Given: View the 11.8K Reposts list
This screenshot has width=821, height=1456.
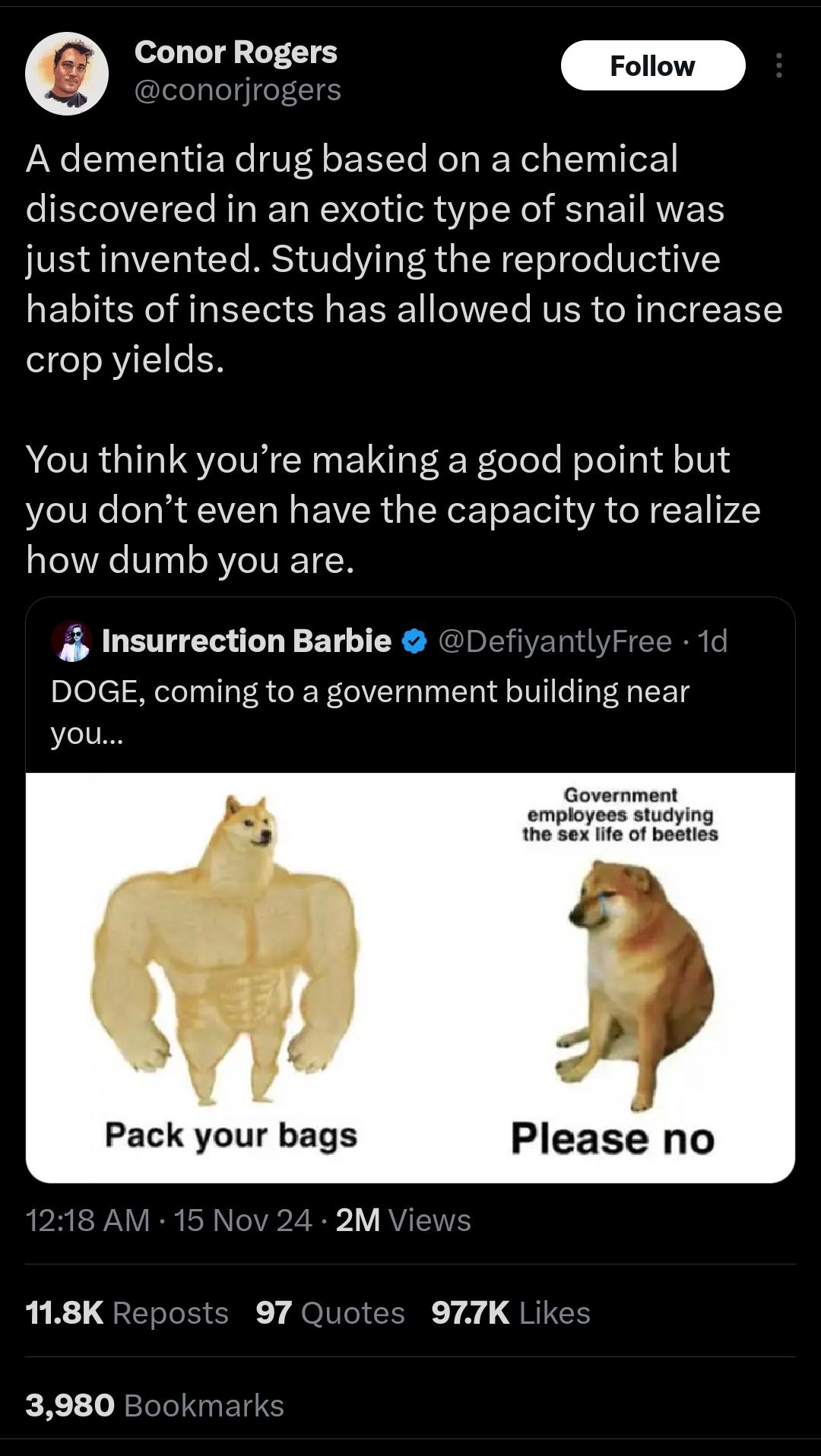Looking at the screenshot, I should (x=127, y=1313).
